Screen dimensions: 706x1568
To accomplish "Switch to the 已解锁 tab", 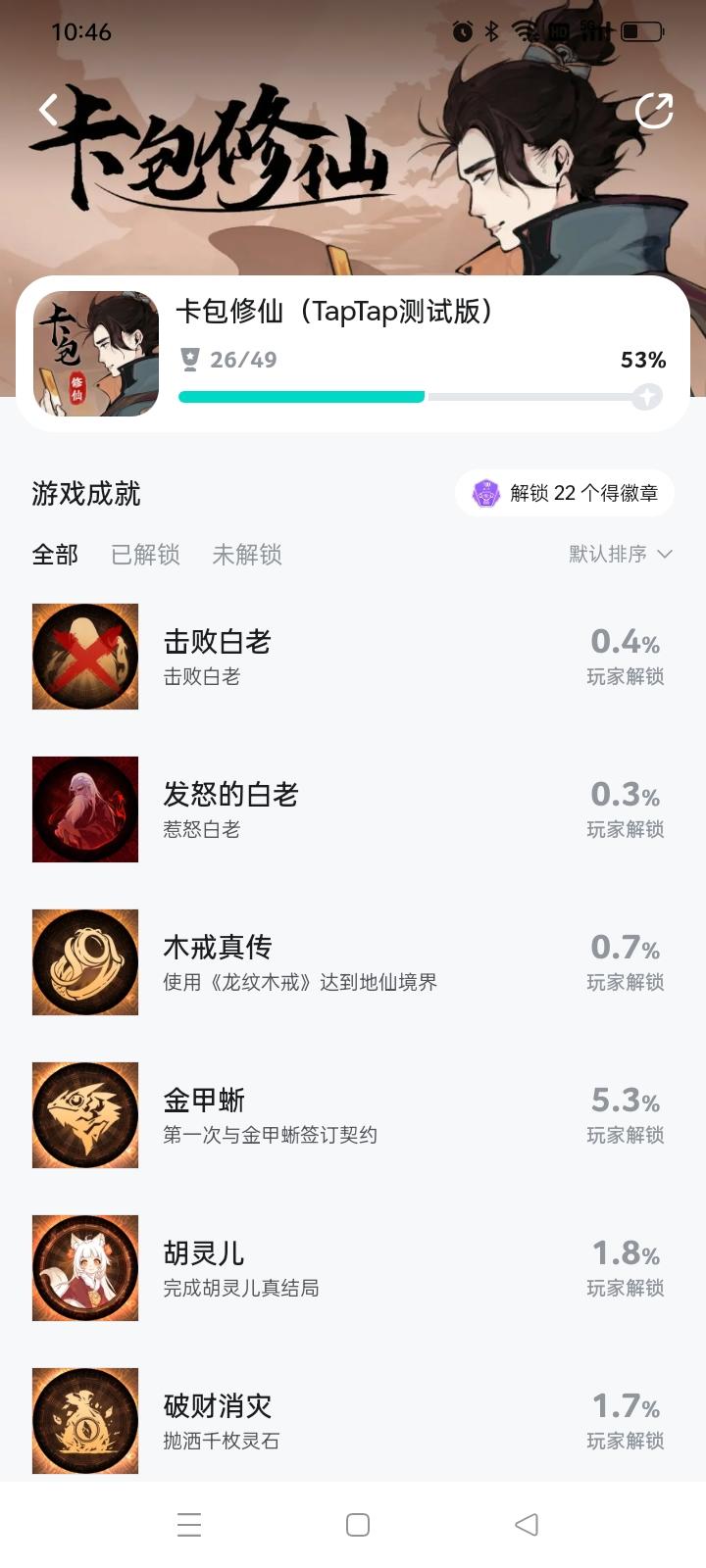I will coord(145,555).
